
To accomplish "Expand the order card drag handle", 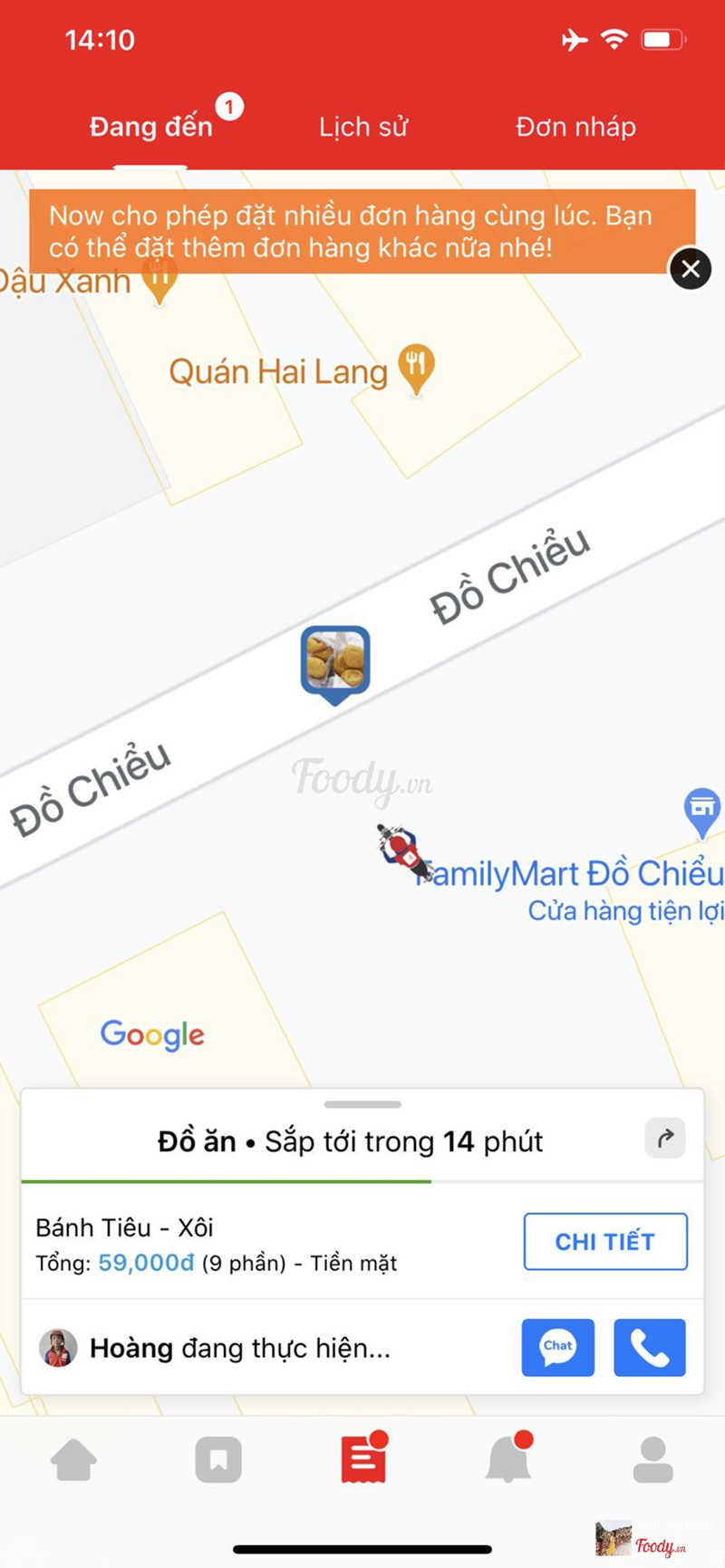I will point(362,1104).
